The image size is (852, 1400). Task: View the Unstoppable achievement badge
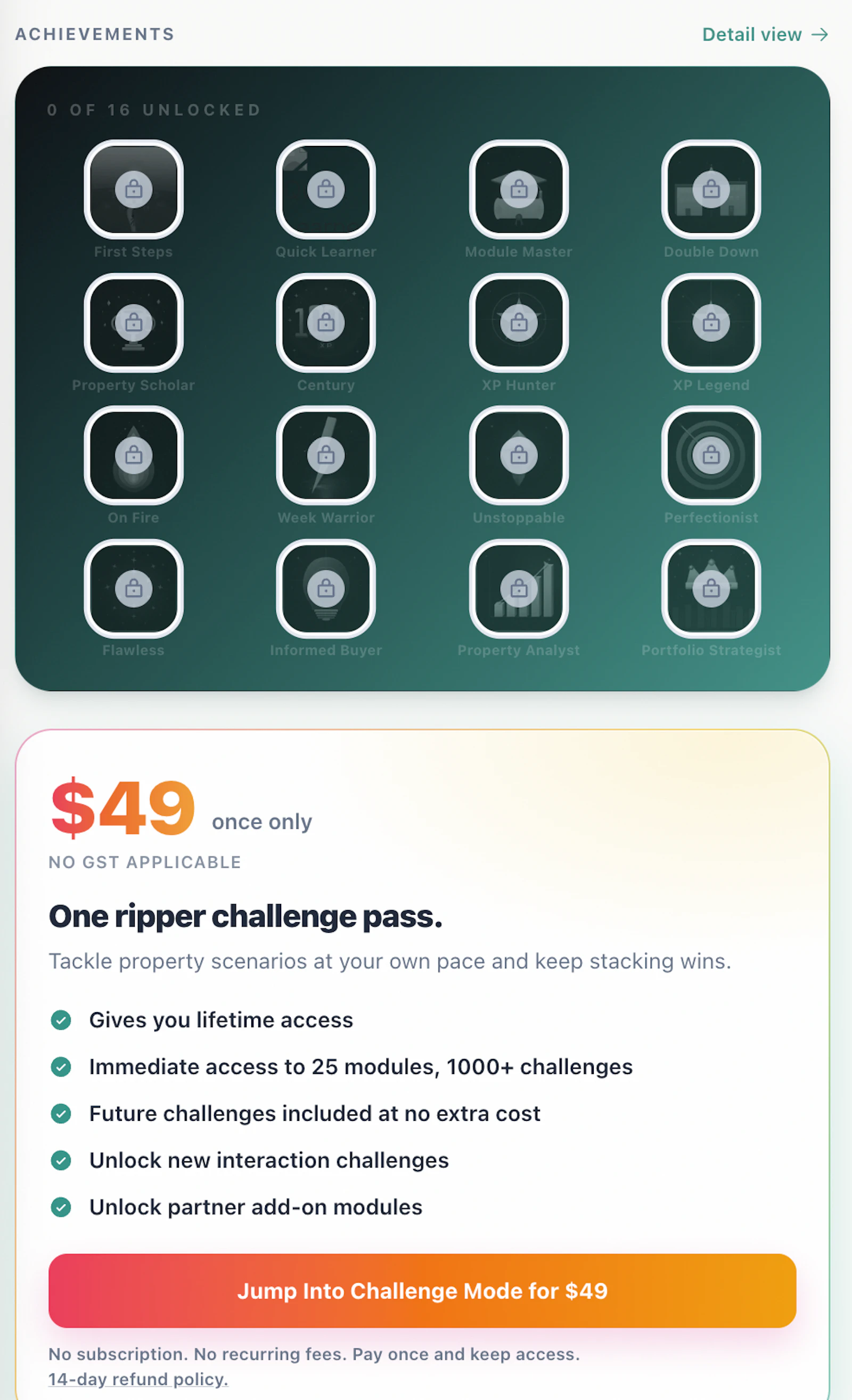click(x=519, y=455)
